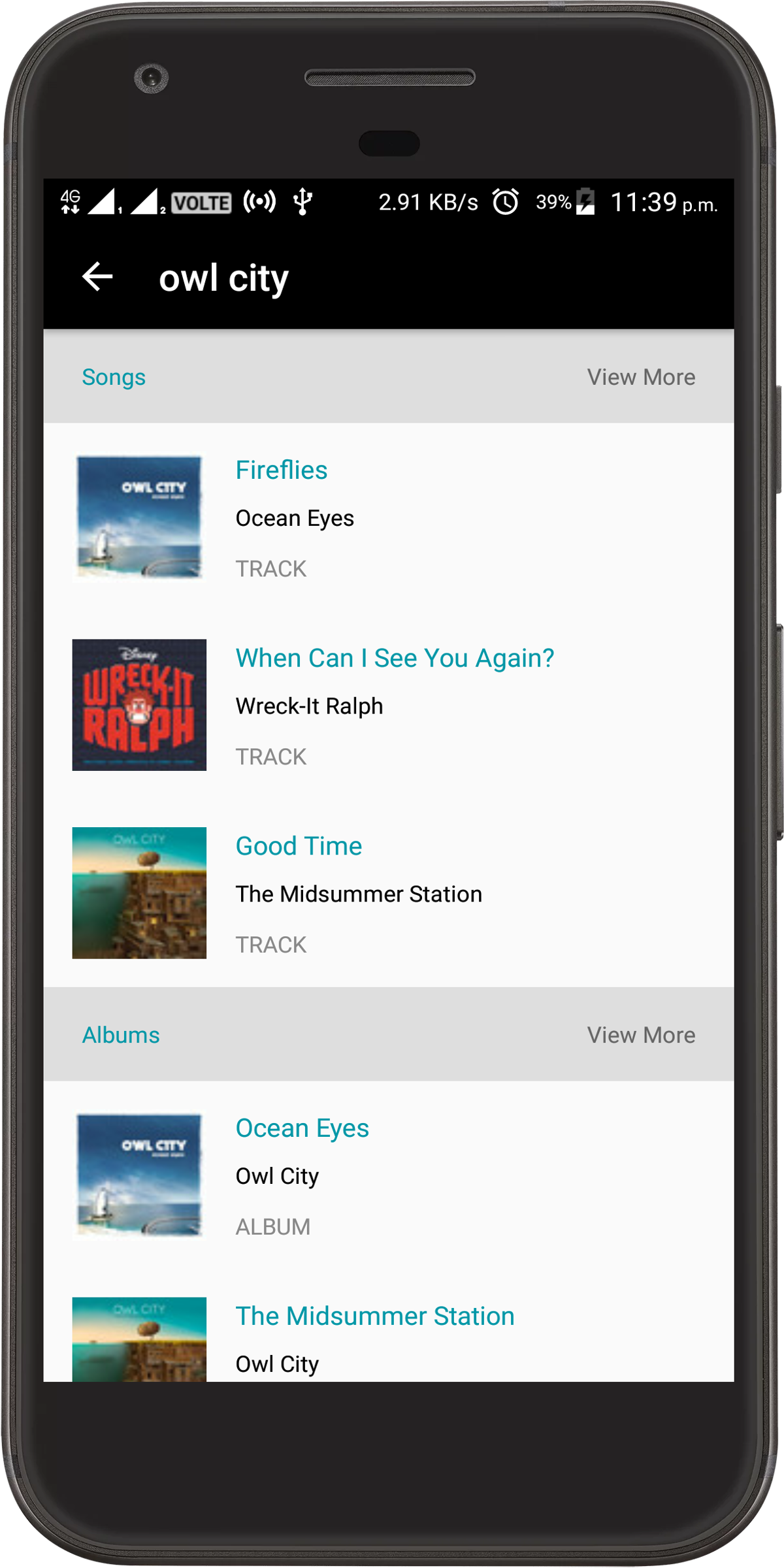Go back using the arrow icon
The image size is (784, 1568).
[x=98, y=277]
